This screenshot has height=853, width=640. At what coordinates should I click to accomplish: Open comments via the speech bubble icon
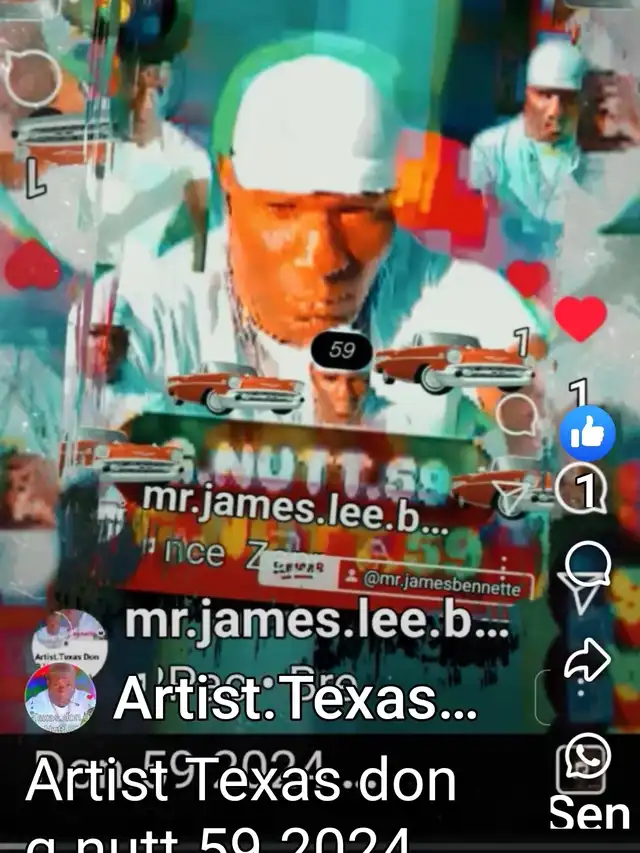tap(587, 564)
